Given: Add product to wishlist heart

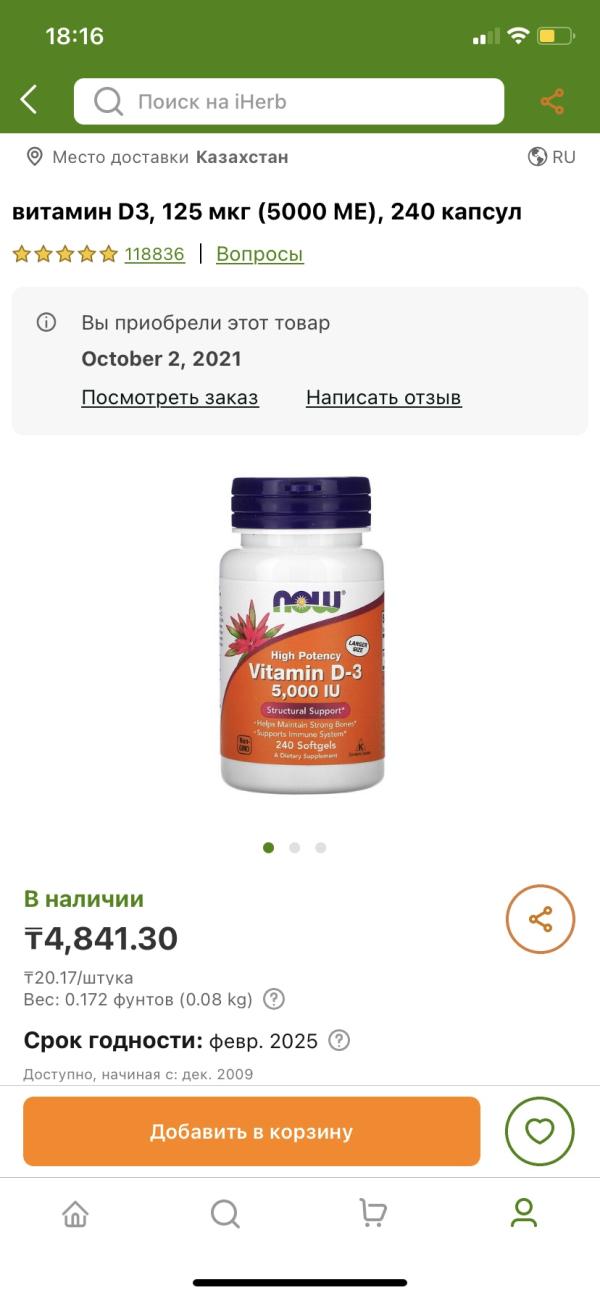Looking at the screenshot, I should (x=540, y=1131).
